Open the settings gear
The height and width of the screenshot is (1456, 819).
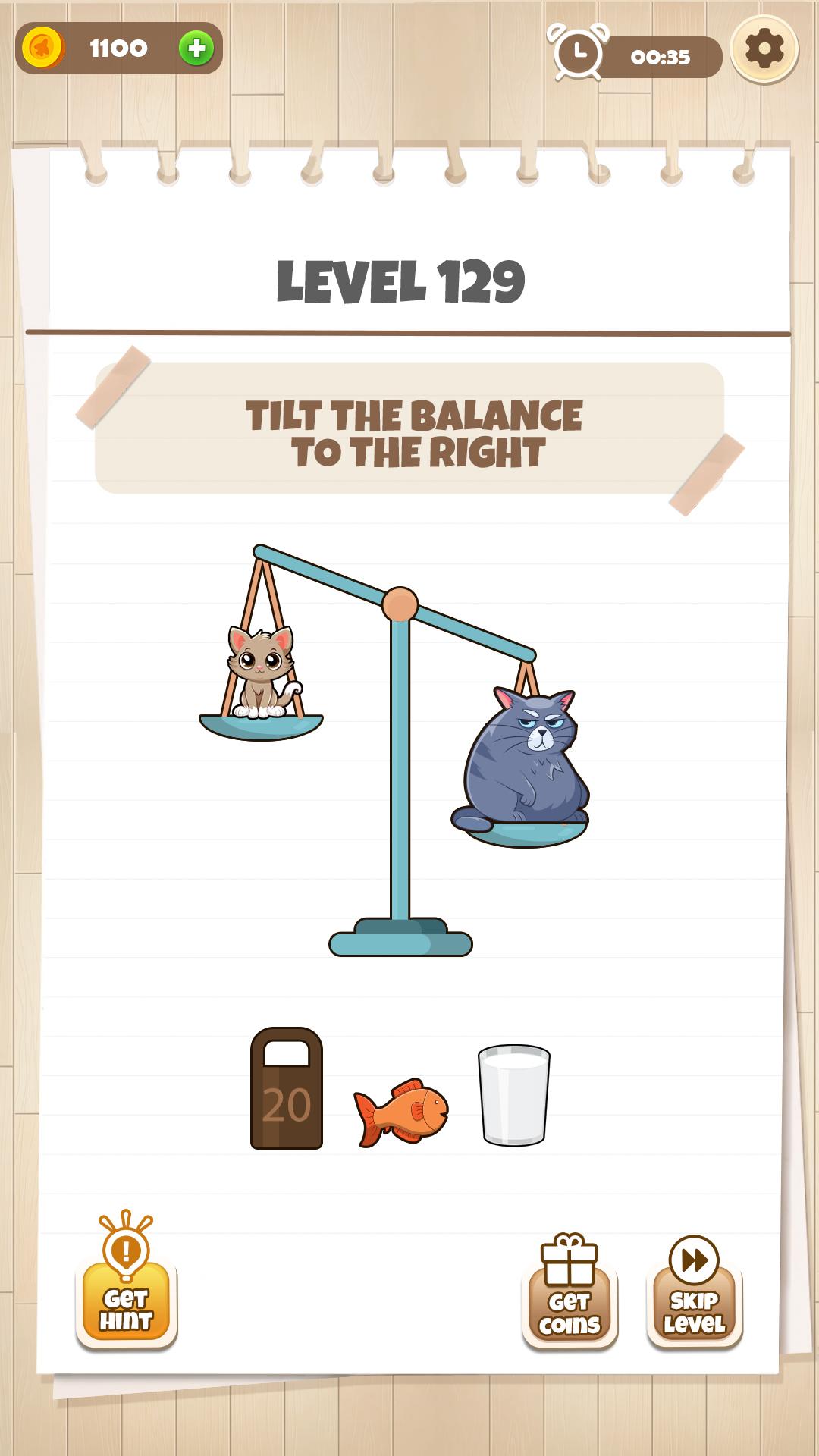pos(764,50)
